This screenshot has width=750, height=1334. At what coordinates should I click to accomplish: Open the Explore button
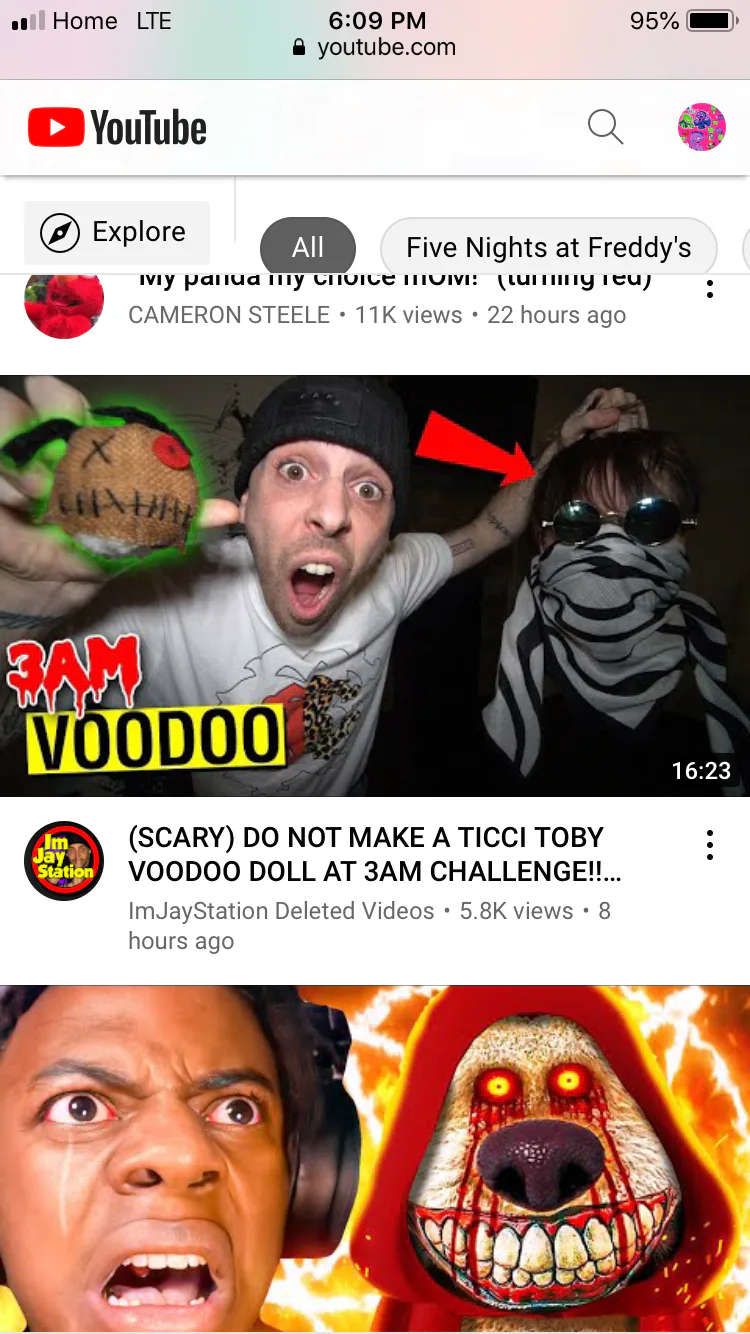117,232
